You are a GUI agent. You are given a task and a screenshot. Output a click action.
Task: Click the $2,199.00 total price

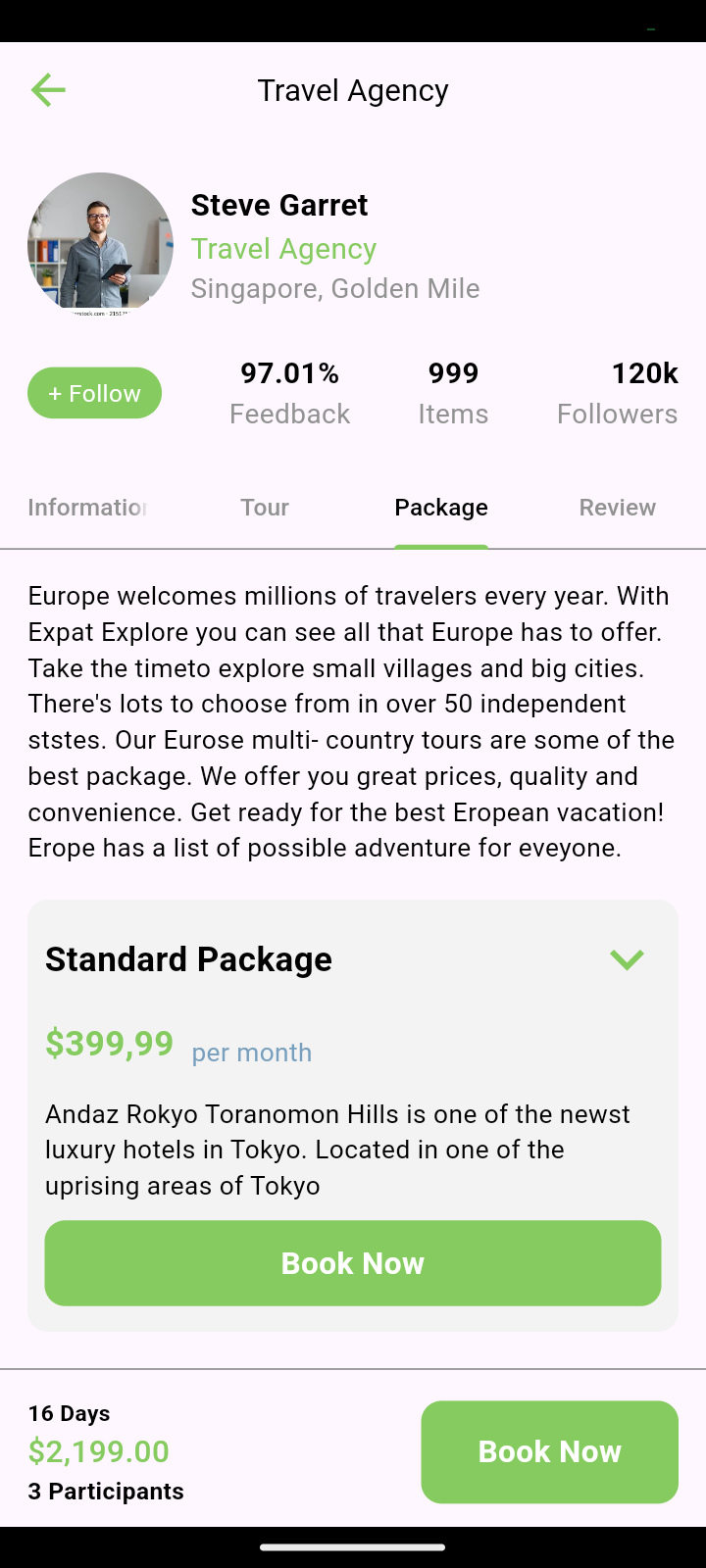point(99,1451)
